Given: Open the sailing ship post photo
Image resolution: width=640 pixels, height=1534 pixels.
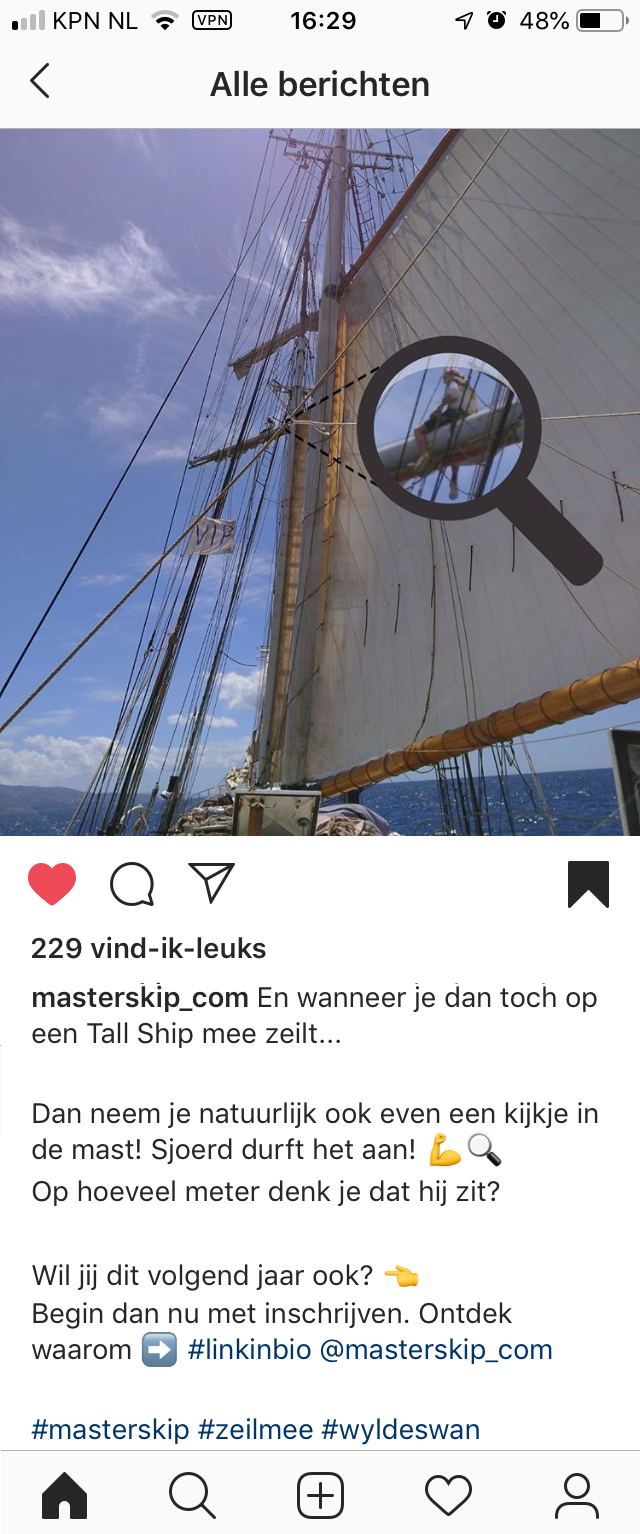Looking at the screenshot, I should [x=320, y=482].
